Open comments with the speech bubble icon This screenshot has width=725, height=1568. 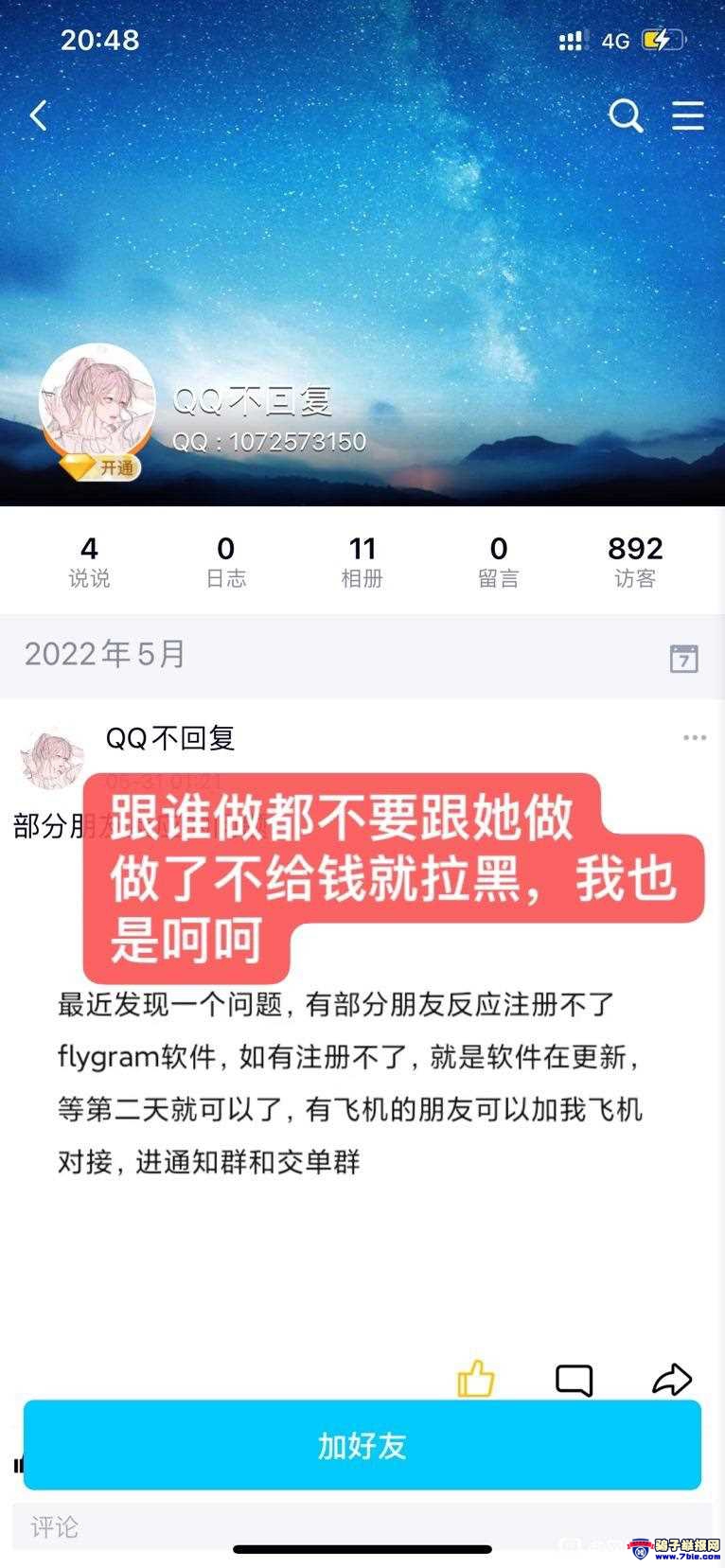(x=574, y=1380)
